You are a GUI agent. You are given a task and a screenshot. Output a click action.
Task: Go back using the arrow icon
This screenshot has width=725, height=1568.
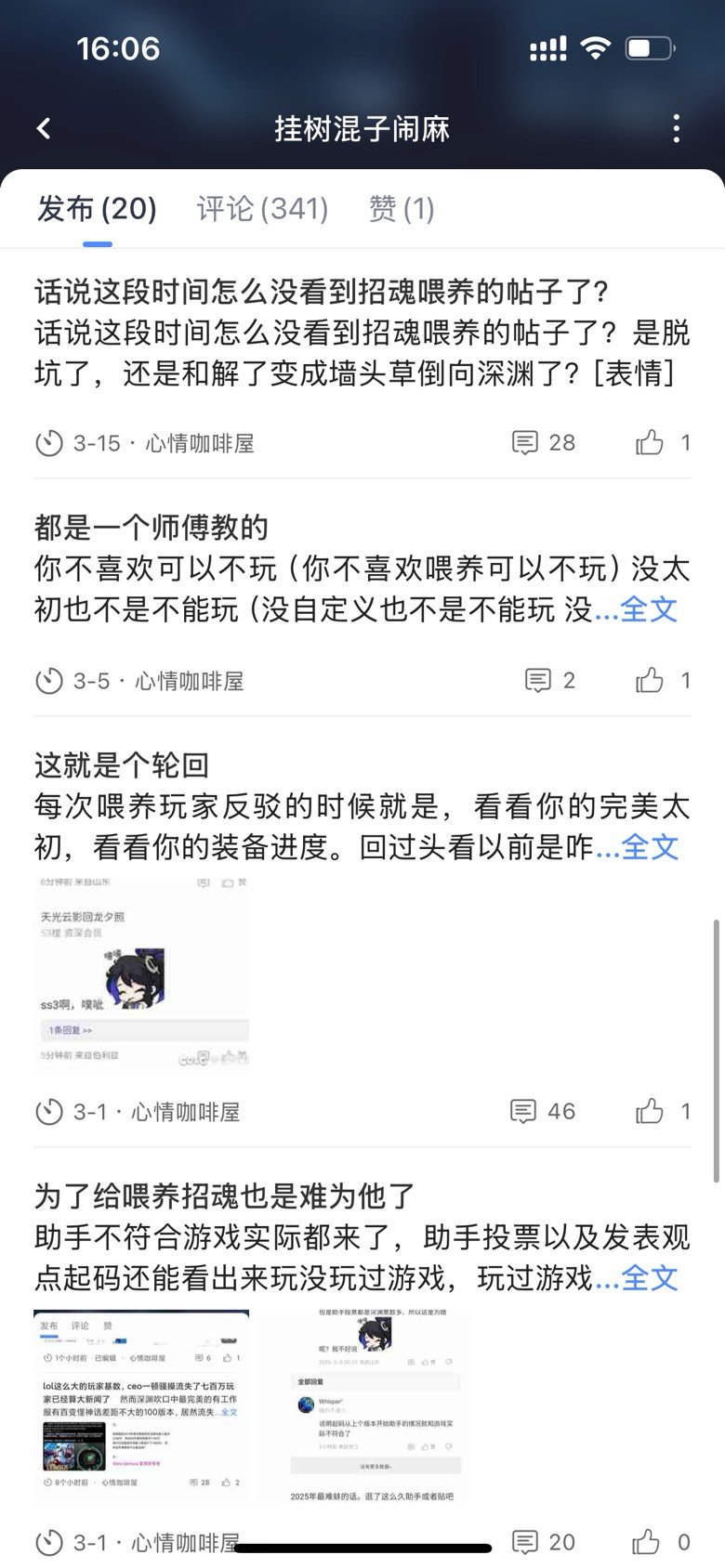(x=44, y=128)
